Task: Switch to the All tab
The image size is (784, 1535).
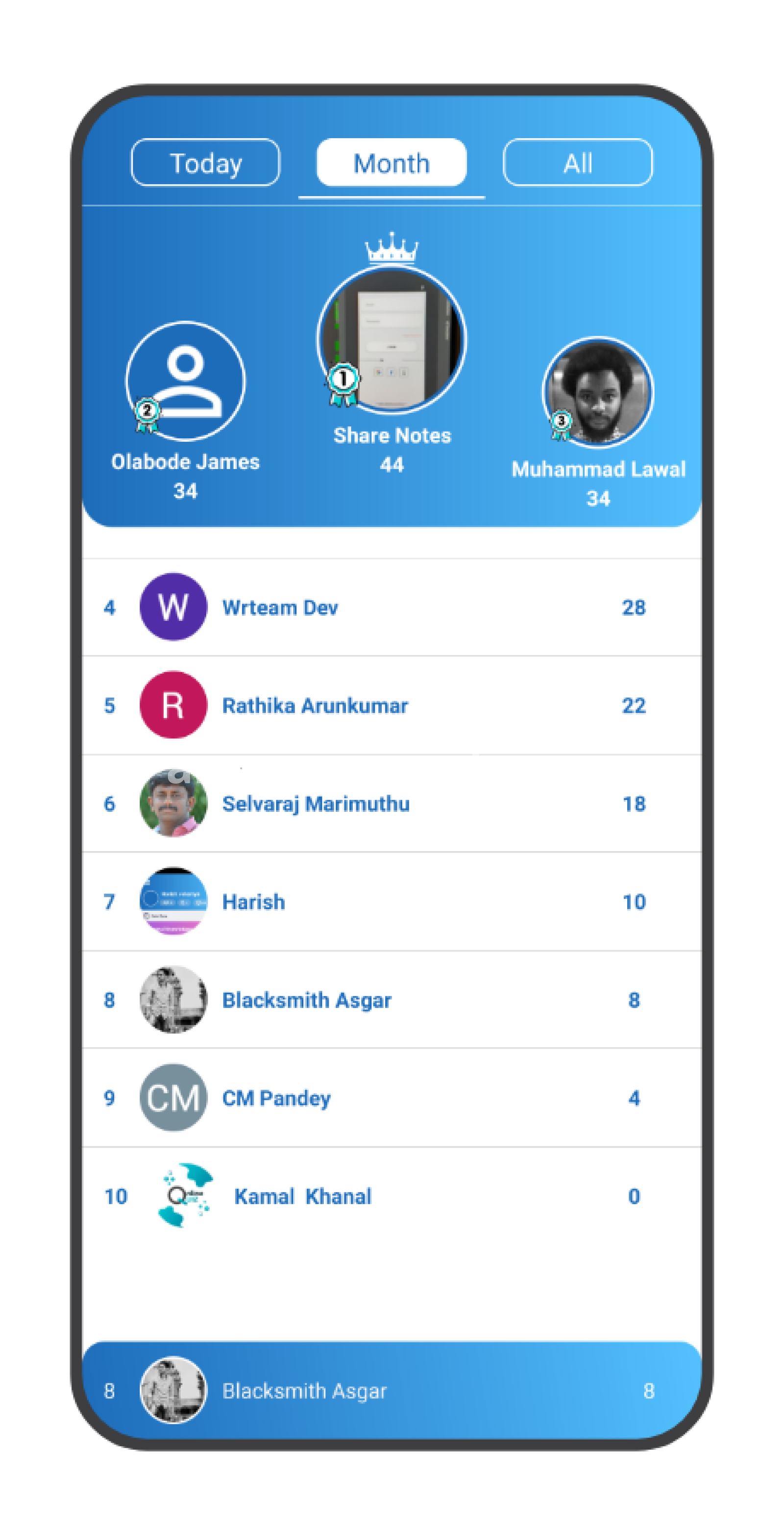Action: coord(577,163)
